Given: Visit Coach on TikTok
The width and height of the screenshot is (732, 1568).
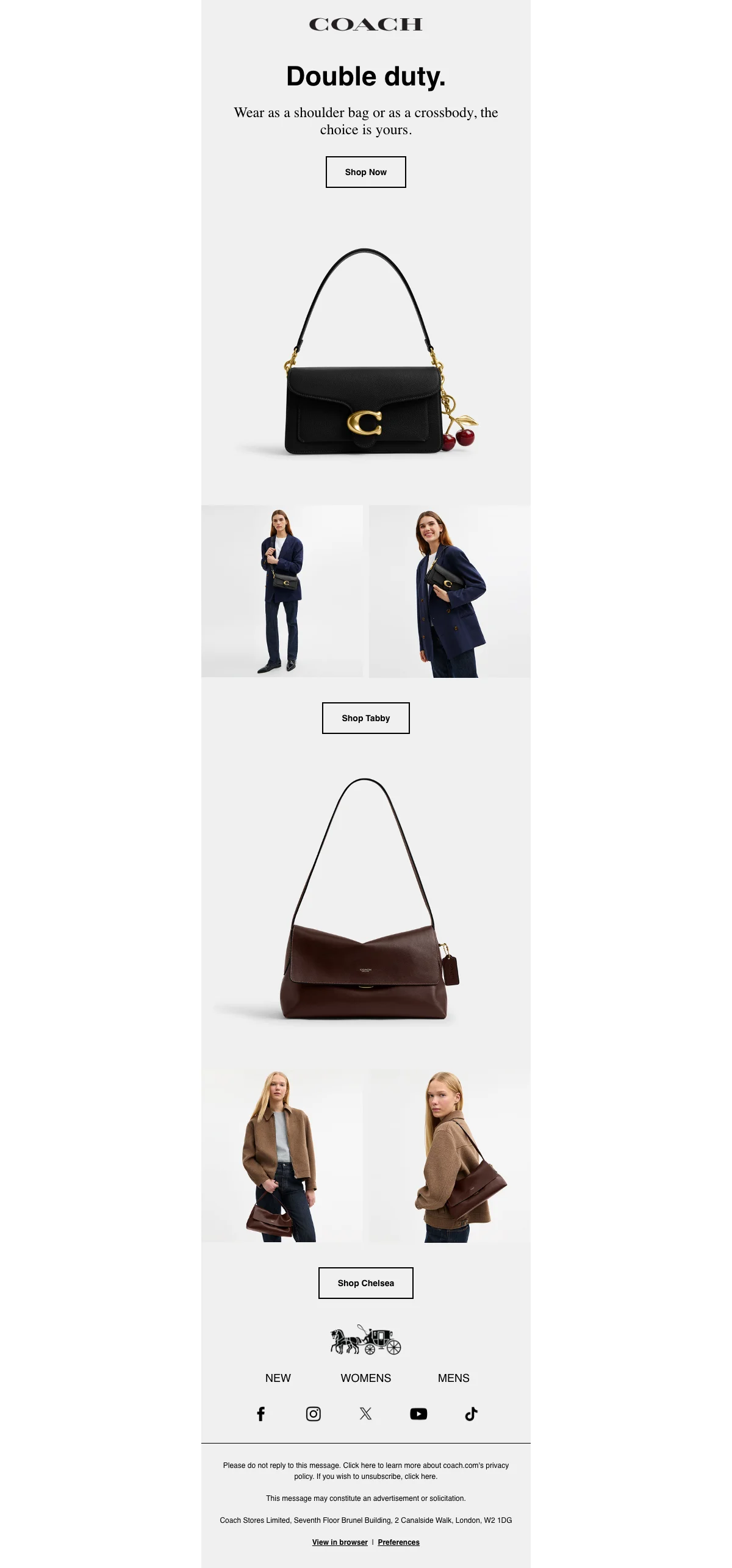Looking at the screenshot, I should coord(471,1414).
